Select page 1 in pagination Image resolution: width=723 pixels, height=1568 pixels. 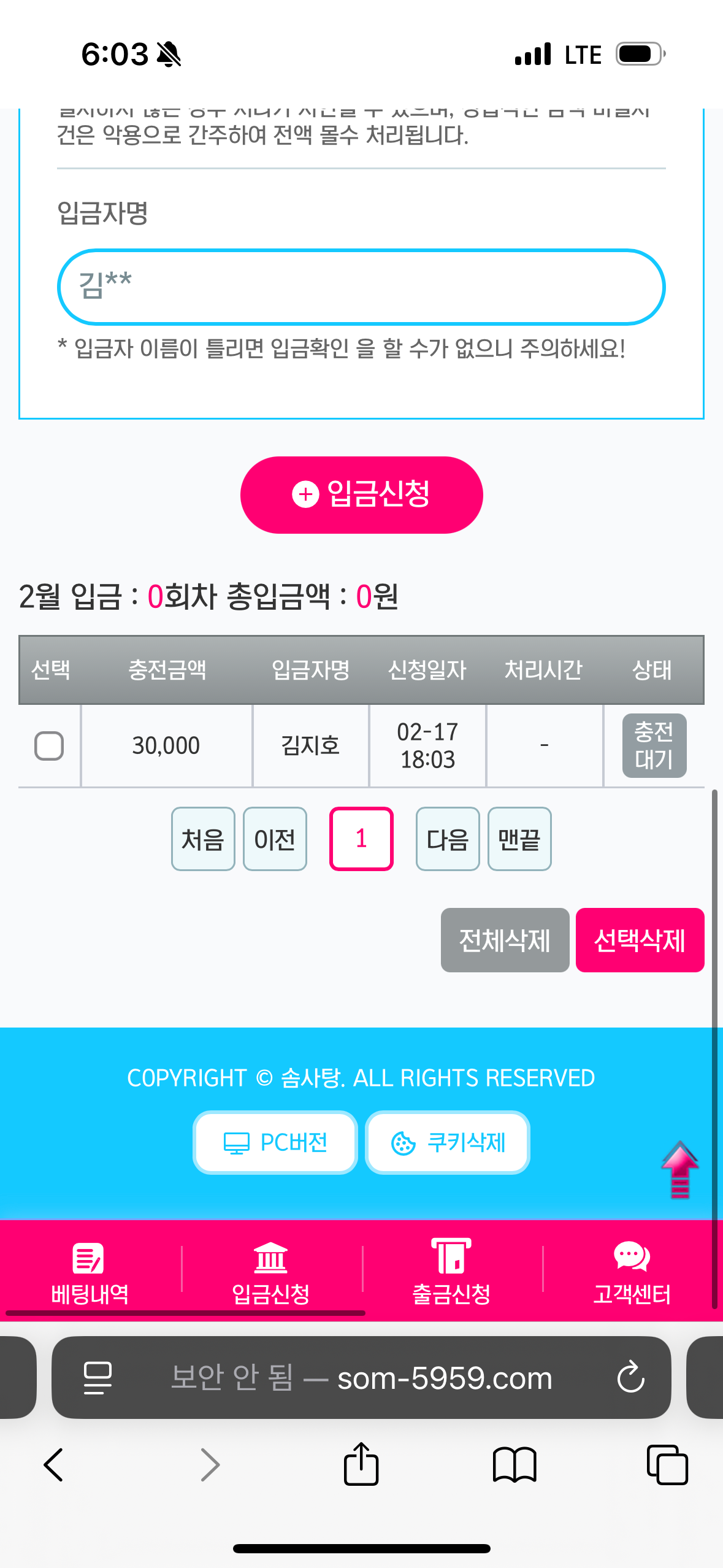(361, 839)
